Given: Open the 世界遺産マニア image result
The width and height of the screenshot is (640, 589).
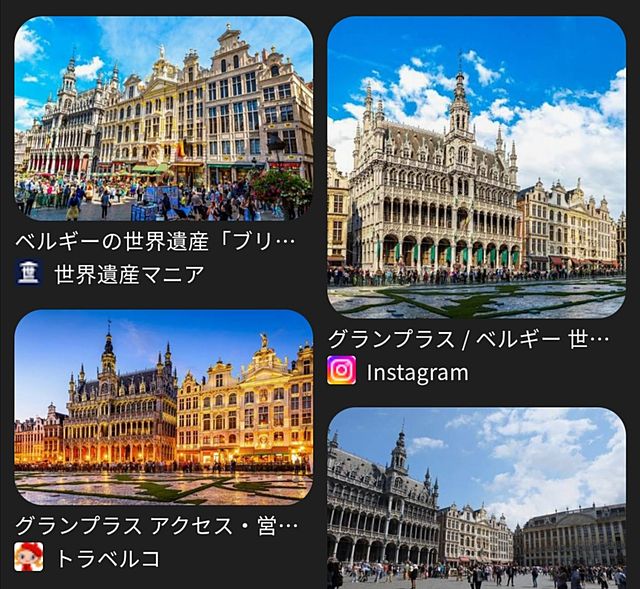Looking at the screenshot, I should (x=163, y=118).
